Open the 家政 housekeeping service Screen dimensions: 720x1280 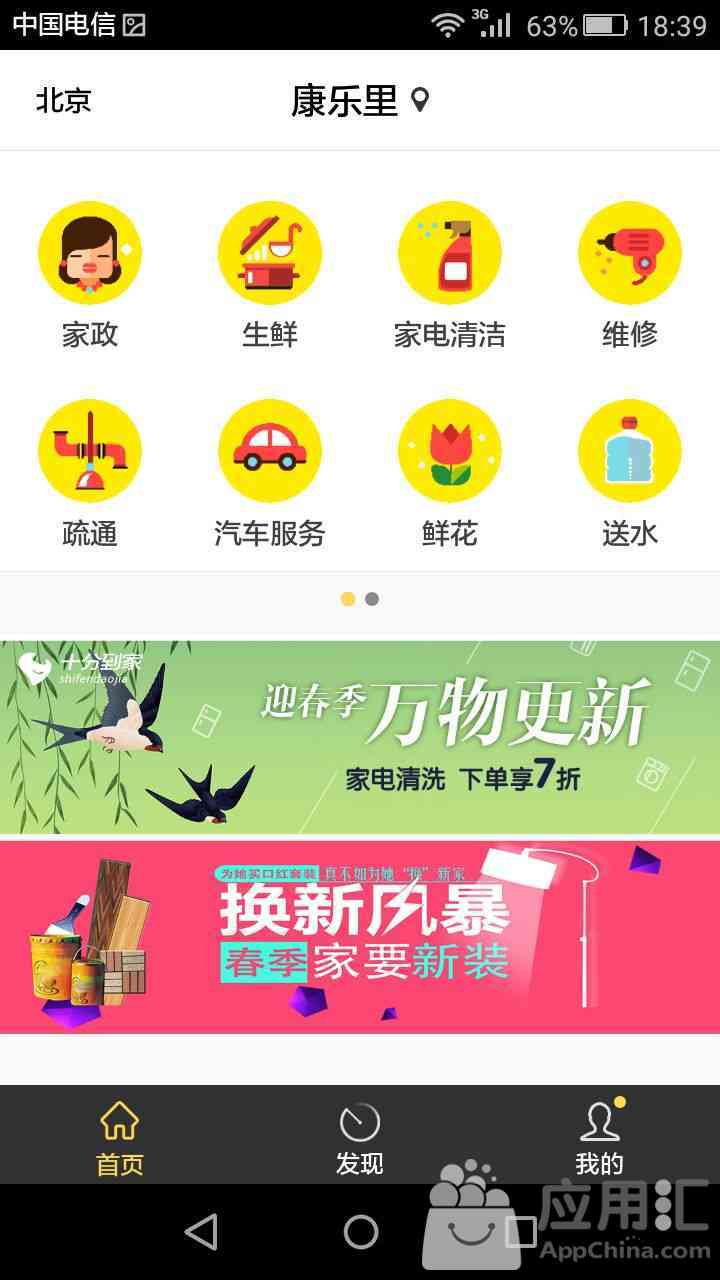[90, 275]
